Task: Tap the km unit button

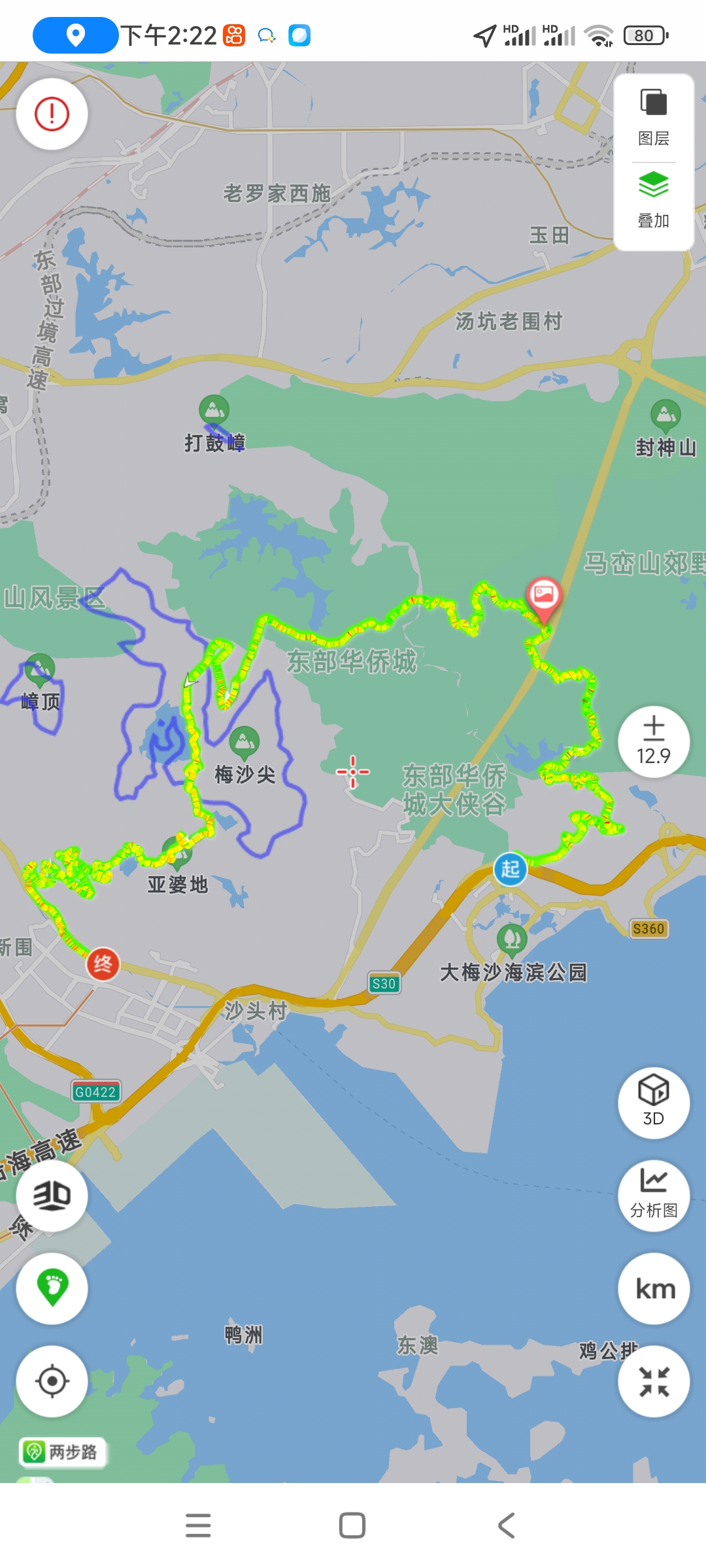Action: click(654, 1289)
